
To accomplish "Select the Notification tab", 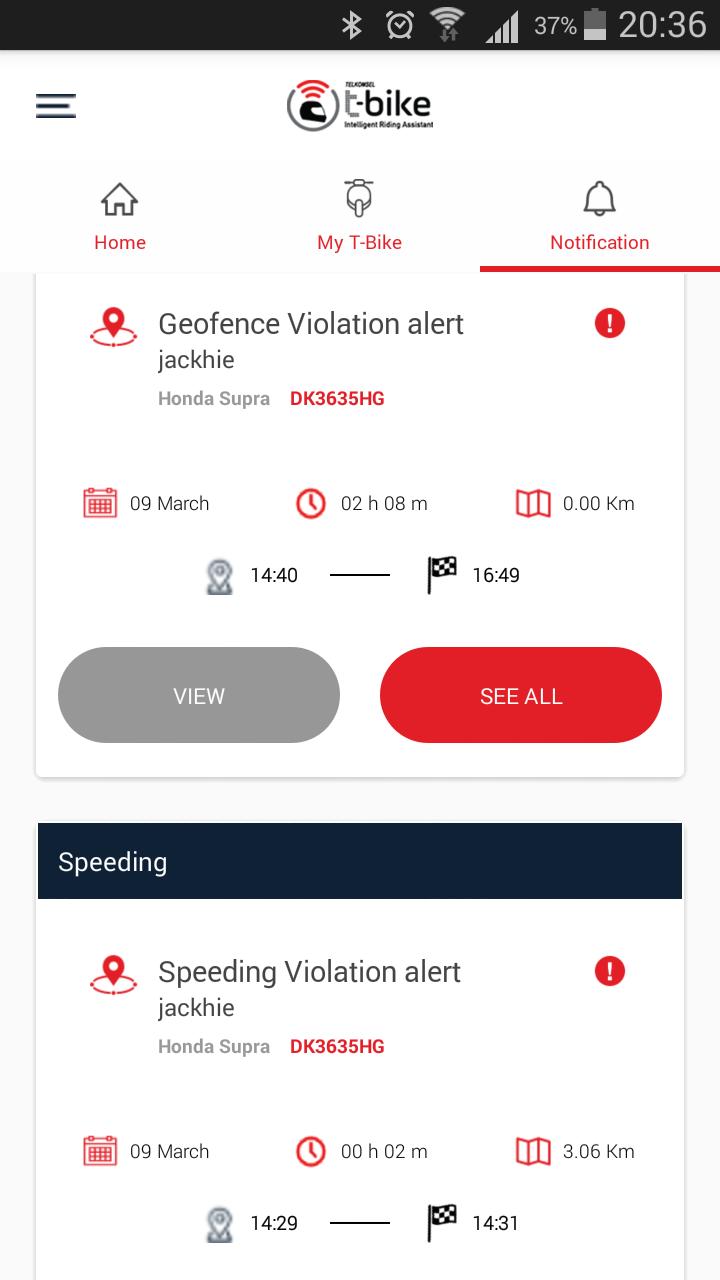I will [599, 218].
